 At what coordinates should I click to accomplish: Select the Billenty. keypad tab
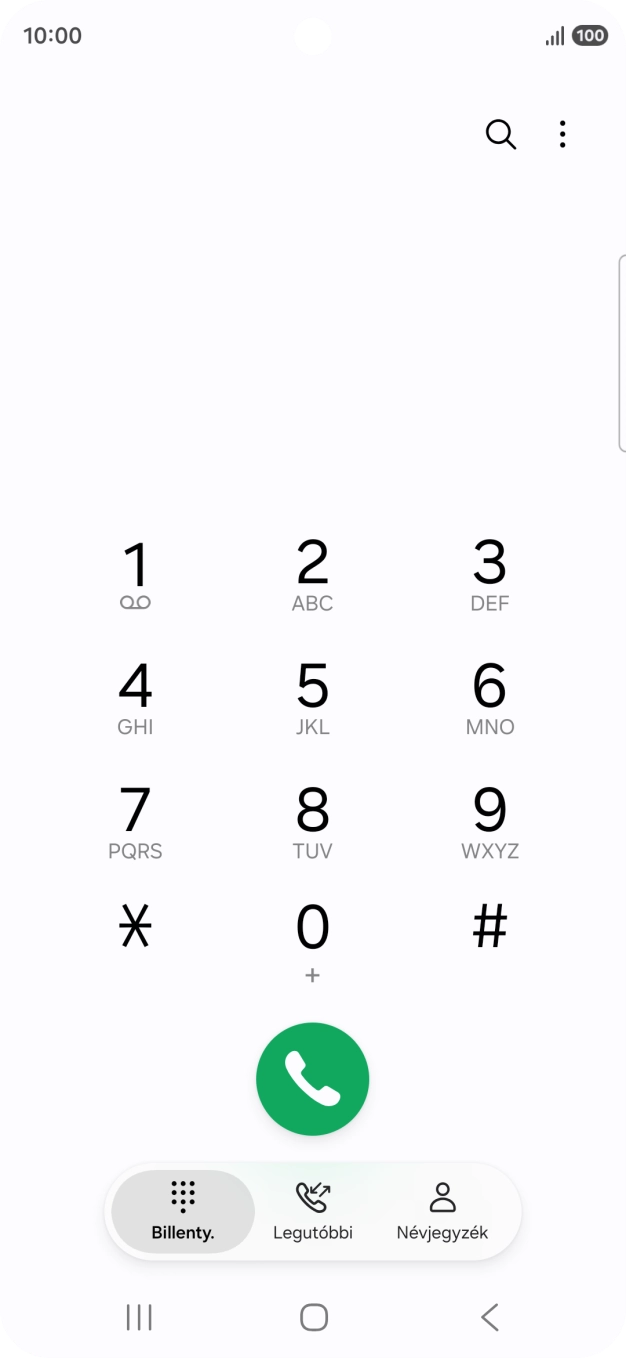183,1211
